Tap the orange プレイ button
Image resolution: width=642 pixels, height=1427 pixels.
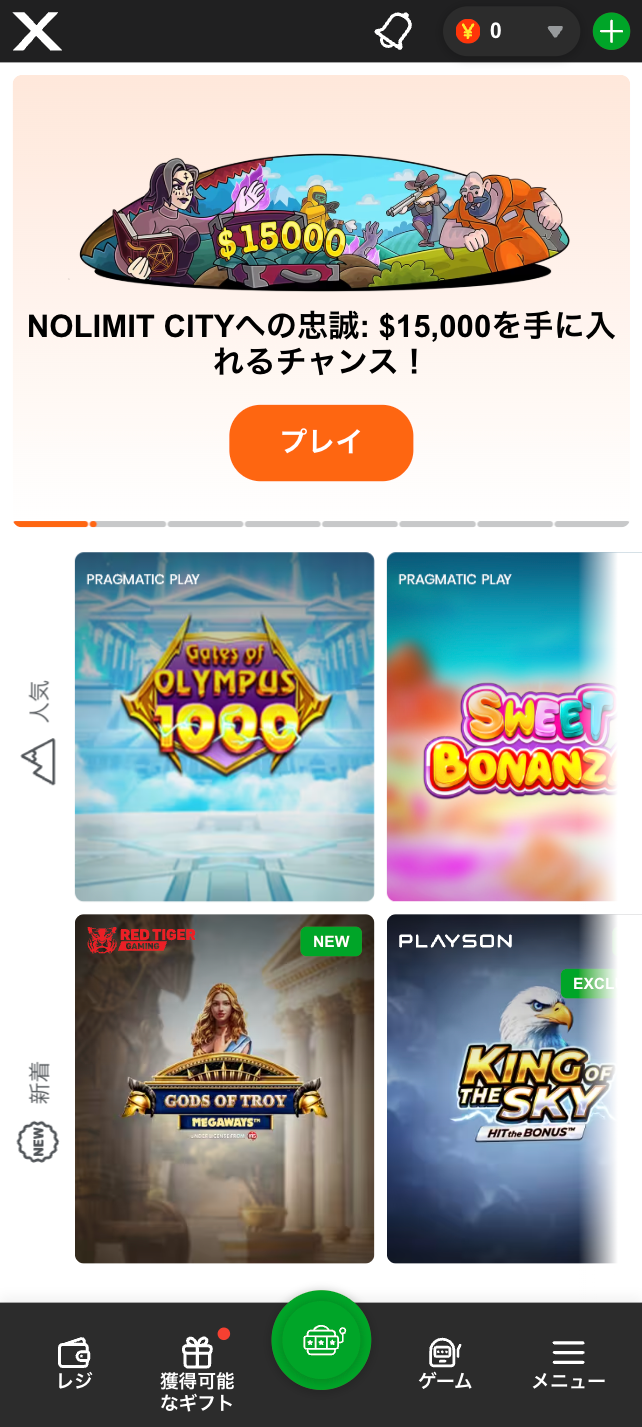pos(321,443)
